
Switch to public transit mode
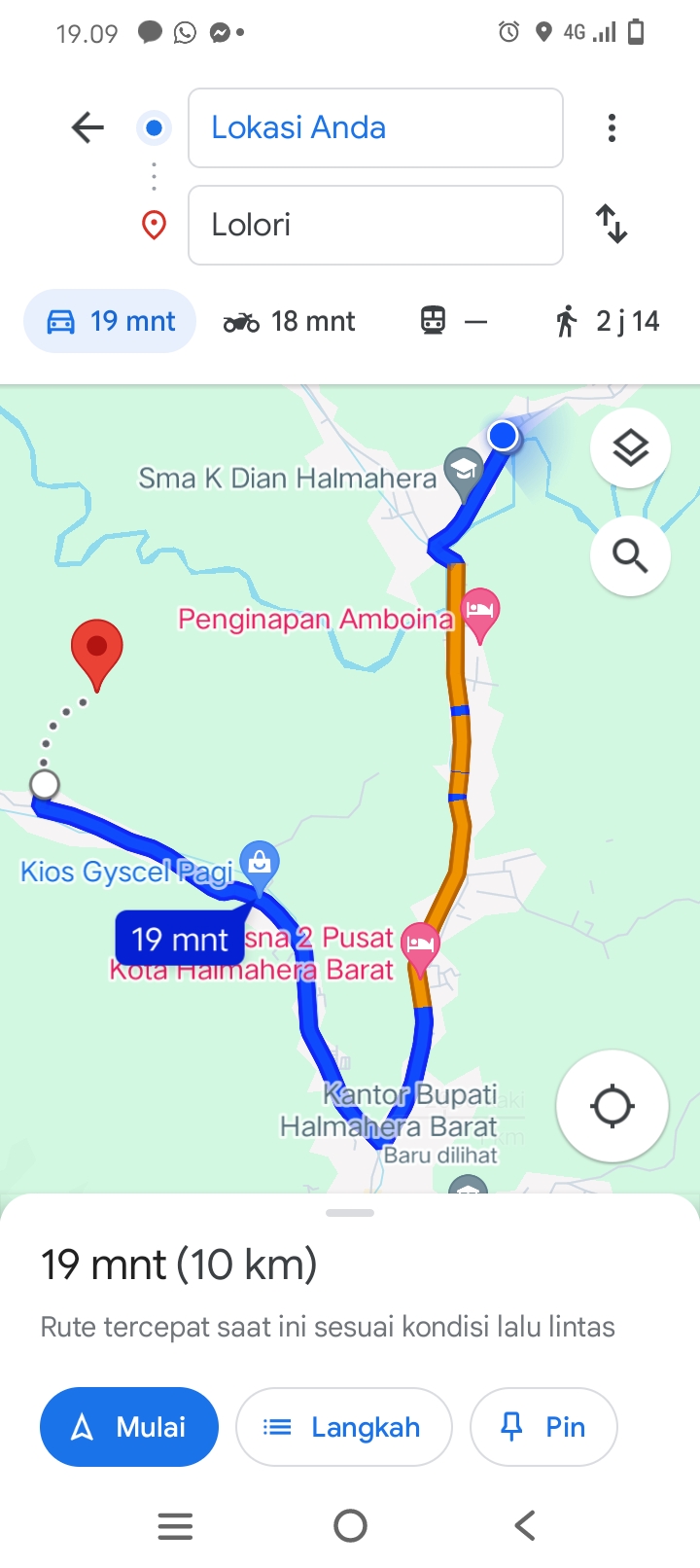pos(453,321)
